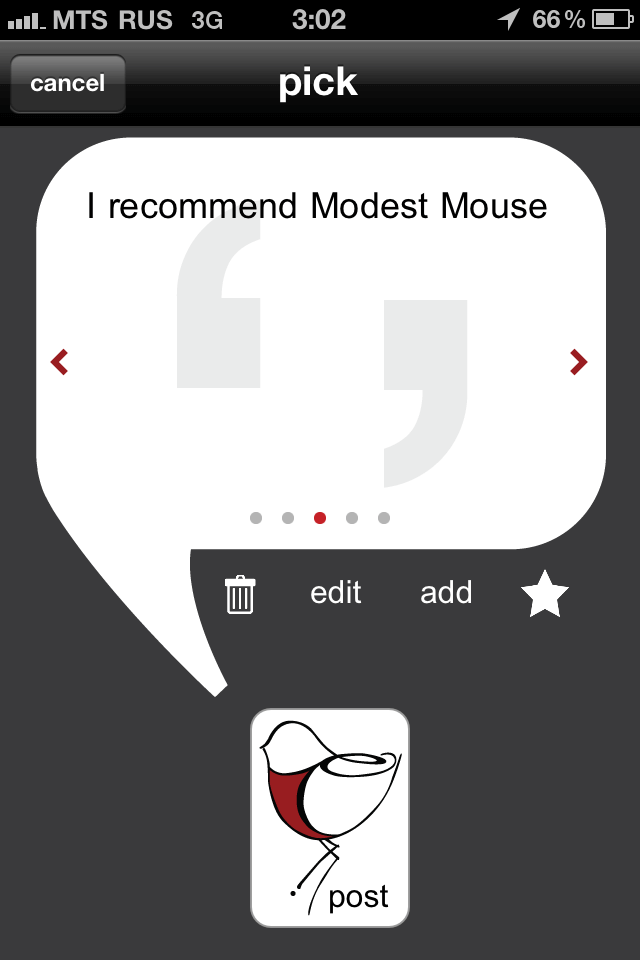This screenshot has width=640, height=960.
Task: Post the message with the bird button
Action: coord(330,818)
